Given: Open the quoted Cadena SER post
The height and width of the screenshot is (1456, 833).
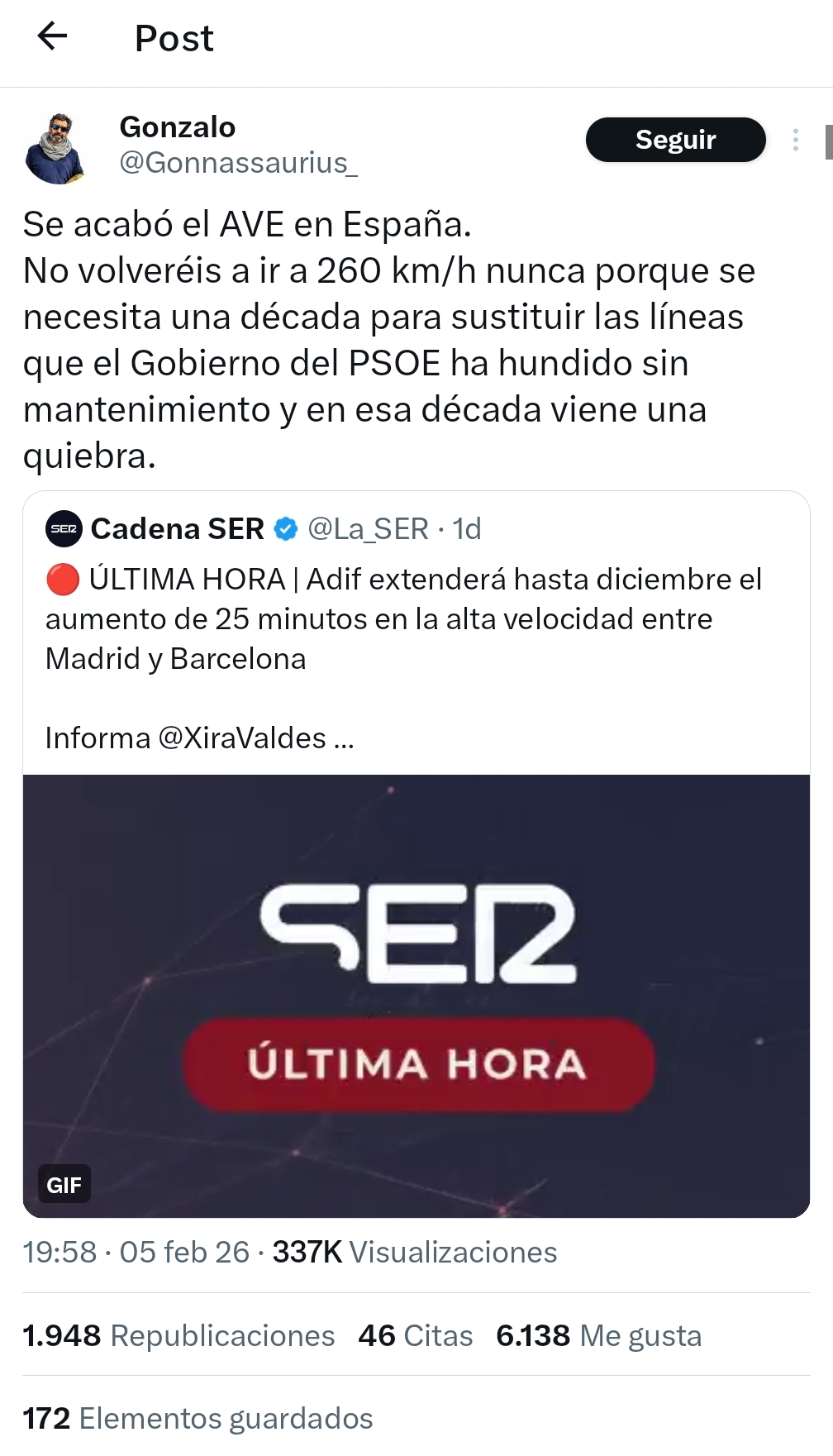Looking at the screenshot, I should pyautogui.click(x=413, y=618).
